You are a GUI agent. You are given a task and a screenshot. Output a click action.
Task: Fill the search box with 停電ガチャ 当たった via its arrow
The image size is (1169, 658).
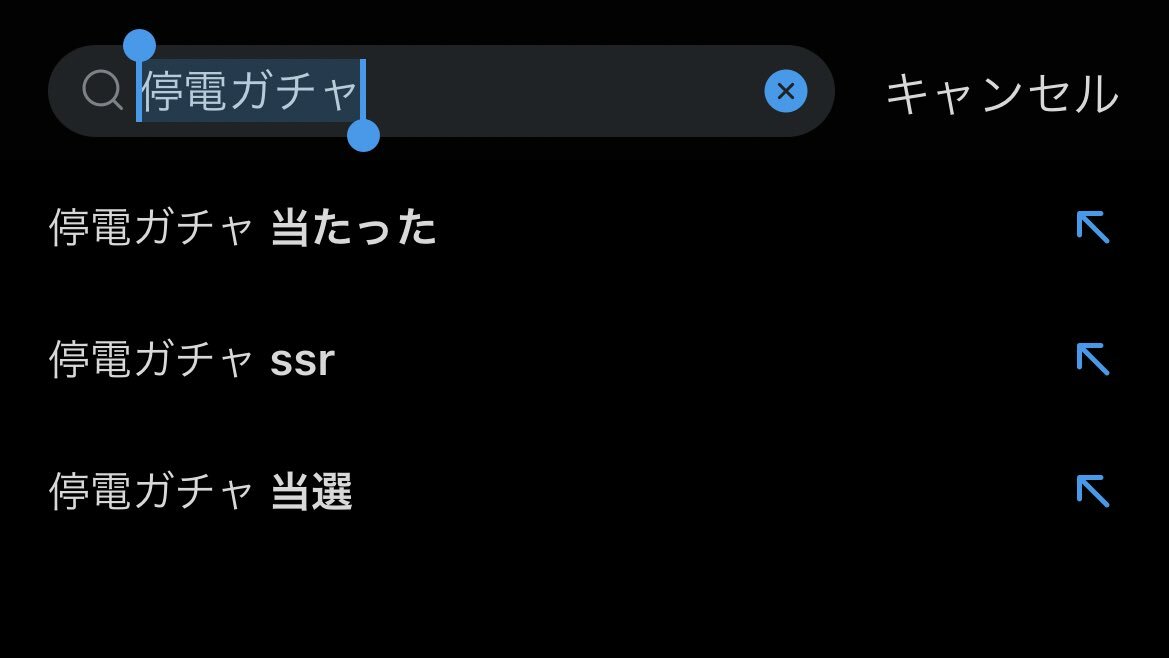1092,228
